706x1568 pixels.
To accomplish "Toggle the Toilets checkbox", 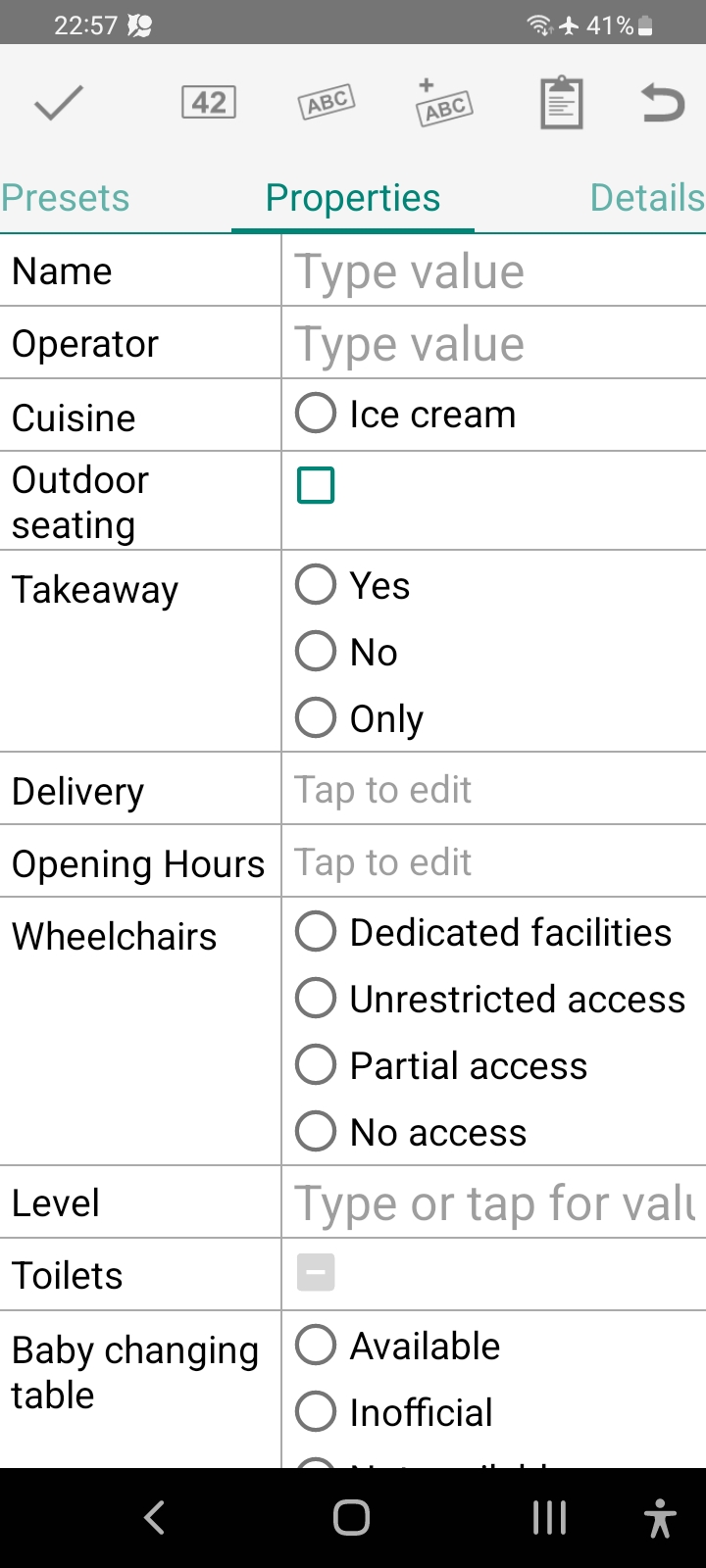I will 316,1273.
